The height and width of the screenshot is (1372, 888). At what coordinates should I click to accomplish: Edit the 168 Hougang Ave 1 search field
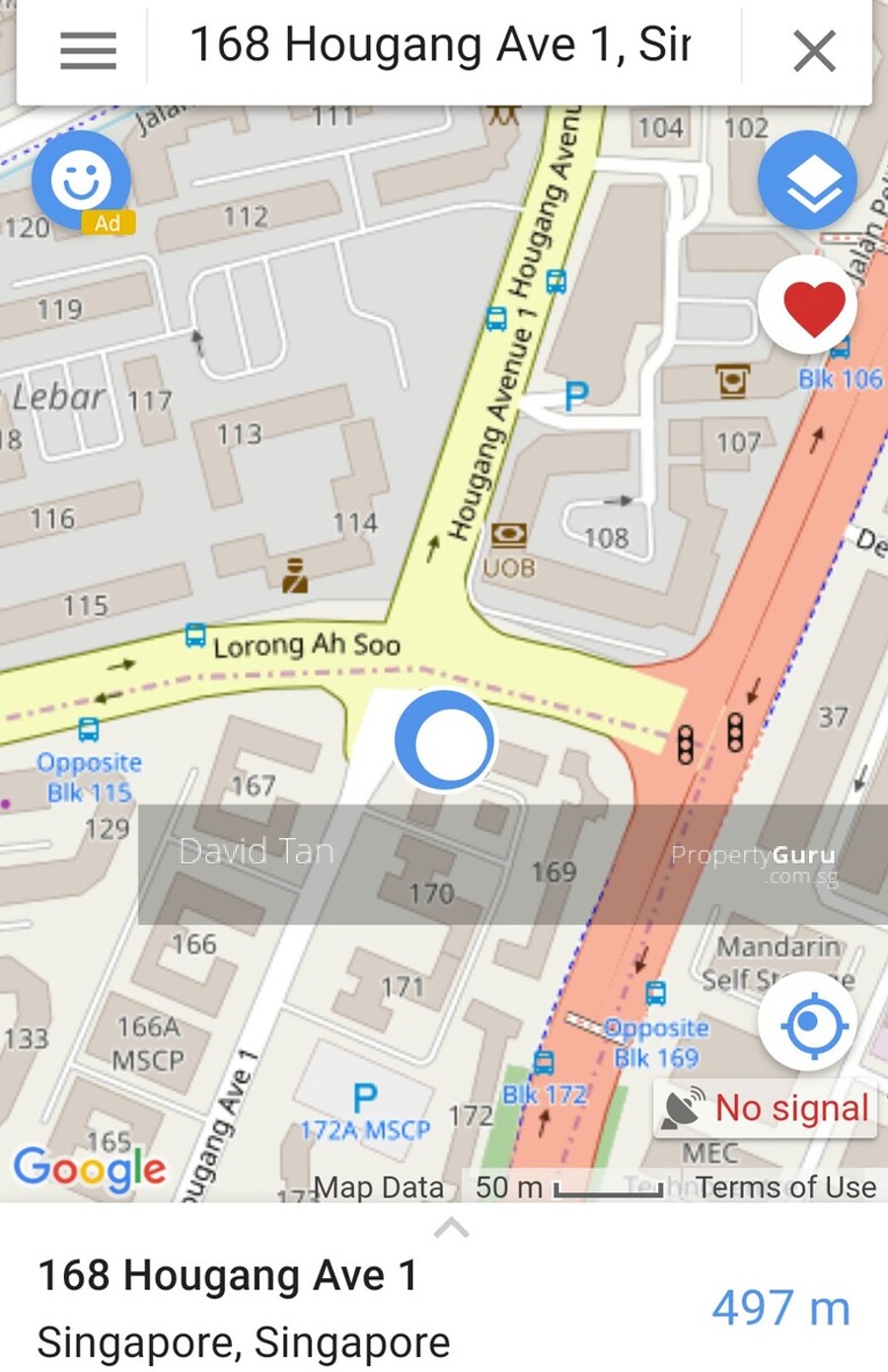(440, 46)
